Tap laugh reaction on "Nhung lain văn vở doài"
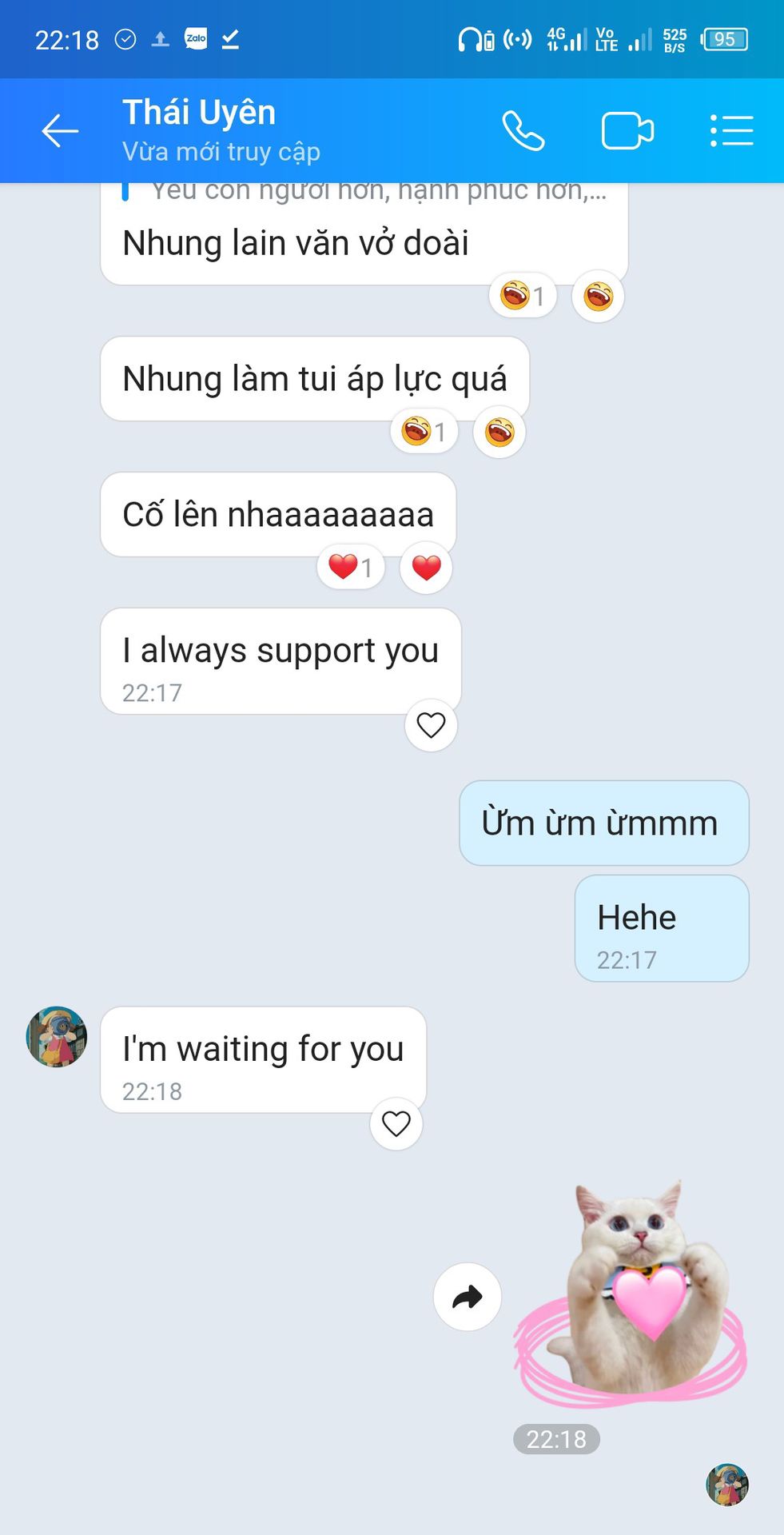Screen dimensions: 784x1535 (598, 297)
